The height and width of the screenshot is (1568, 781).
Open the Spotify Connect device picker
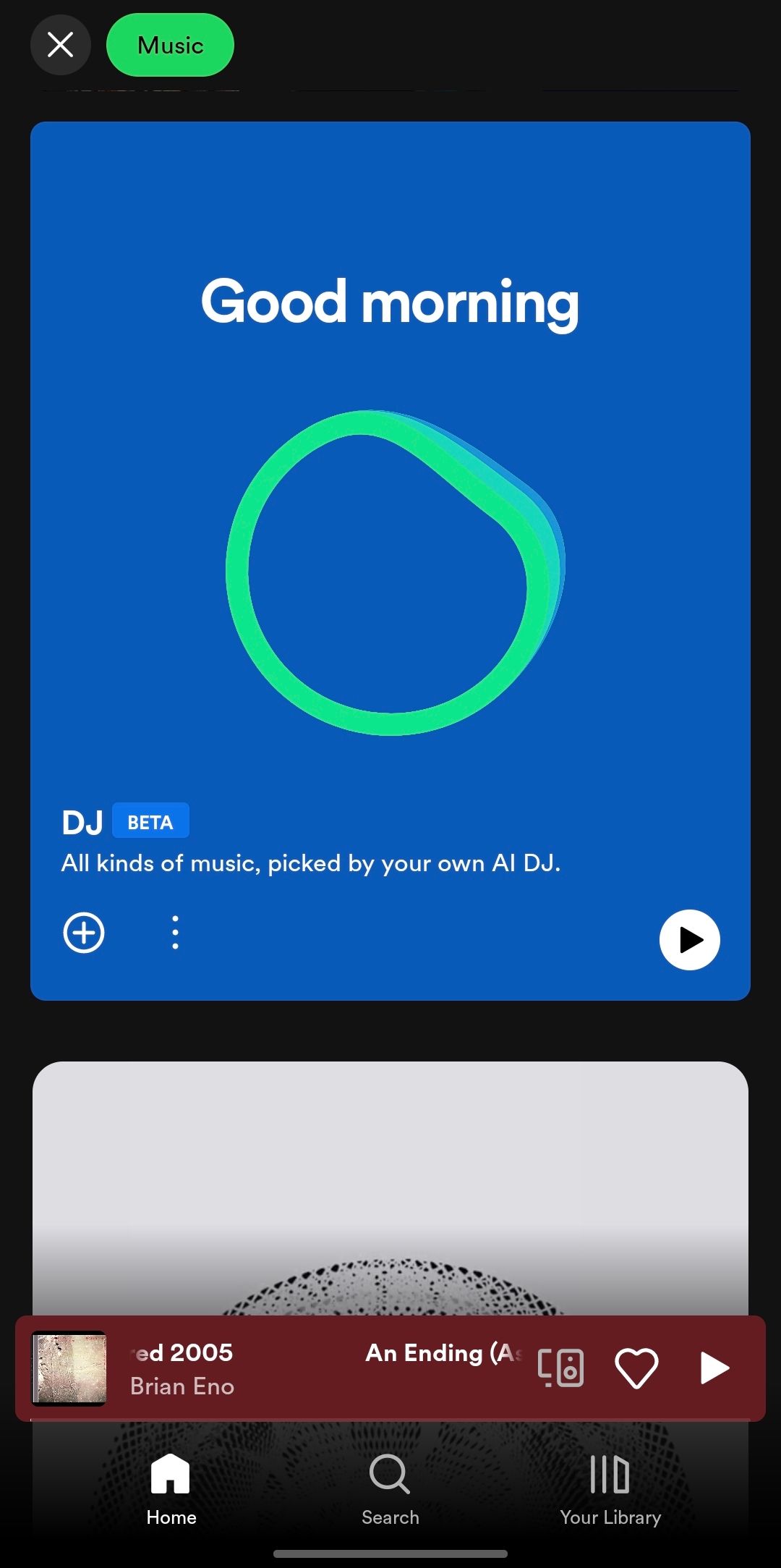pyautogui.click(x=561, y=1368)
